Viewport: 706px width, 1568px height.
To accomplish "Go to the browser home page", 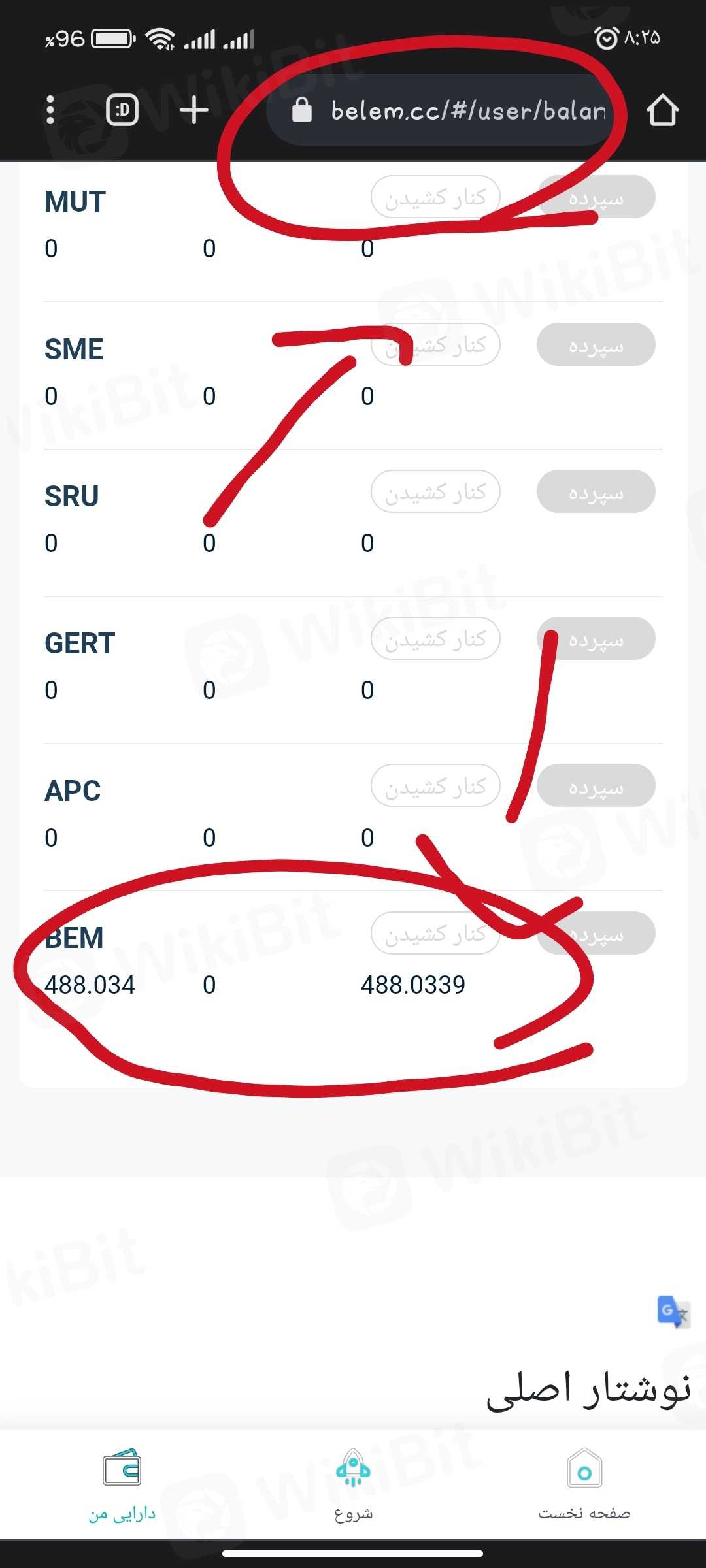I will tap(662, 110).
